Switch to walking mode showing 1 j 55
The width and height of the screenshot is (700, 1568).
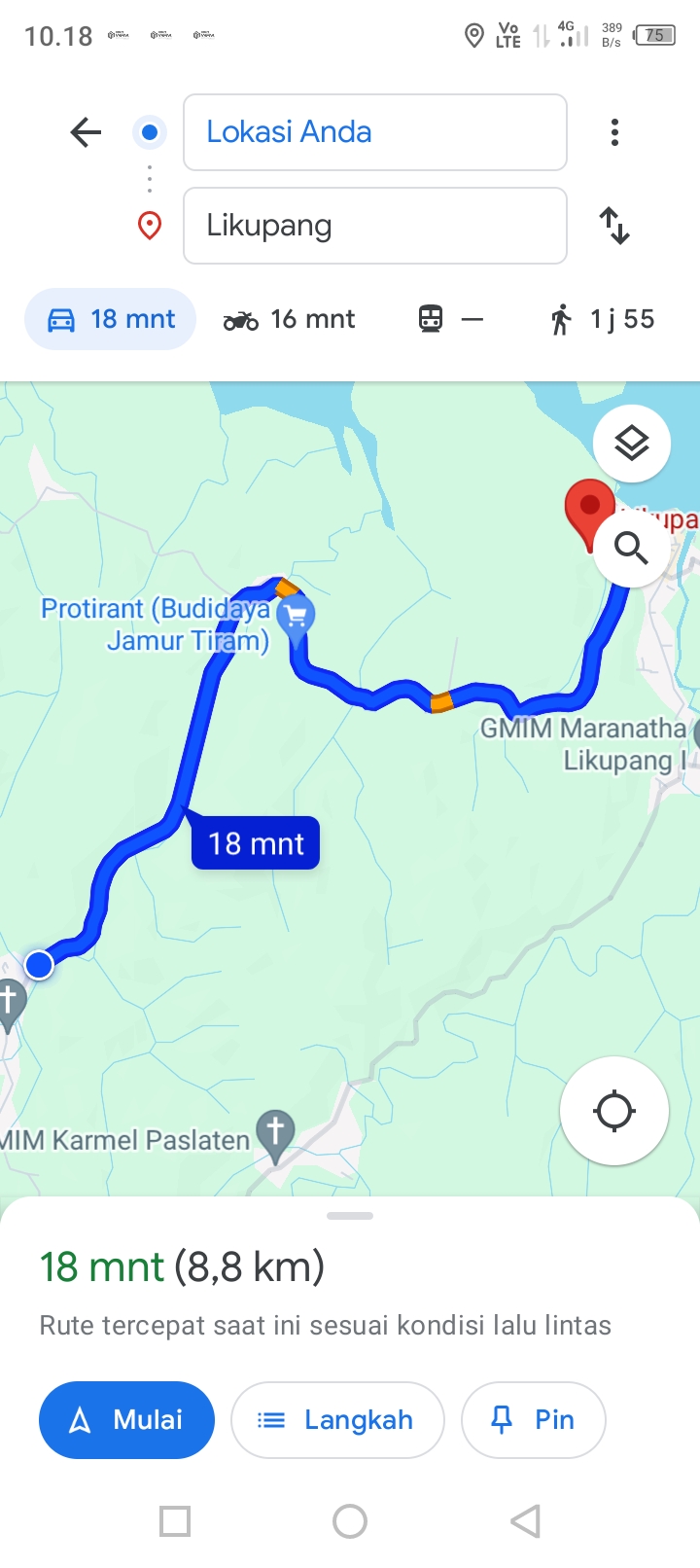coord(602,319)
